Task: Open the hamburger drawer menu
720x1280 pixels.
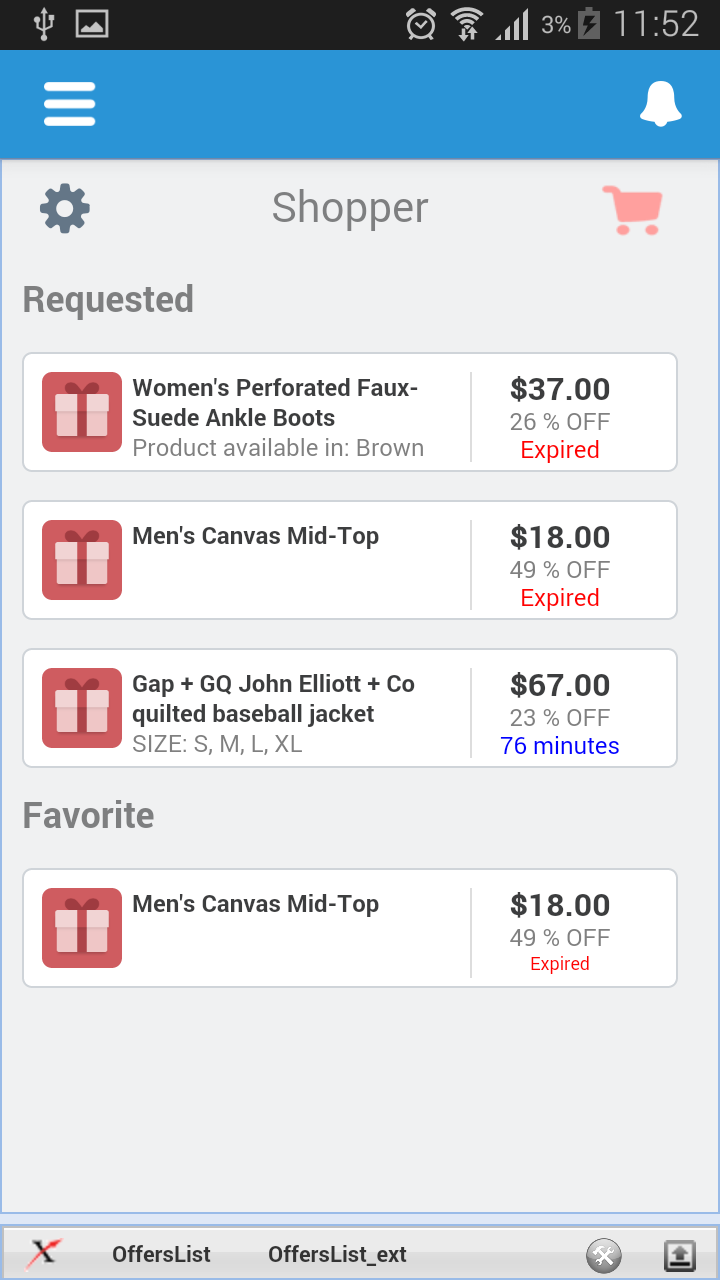Action: click(69, 104)
